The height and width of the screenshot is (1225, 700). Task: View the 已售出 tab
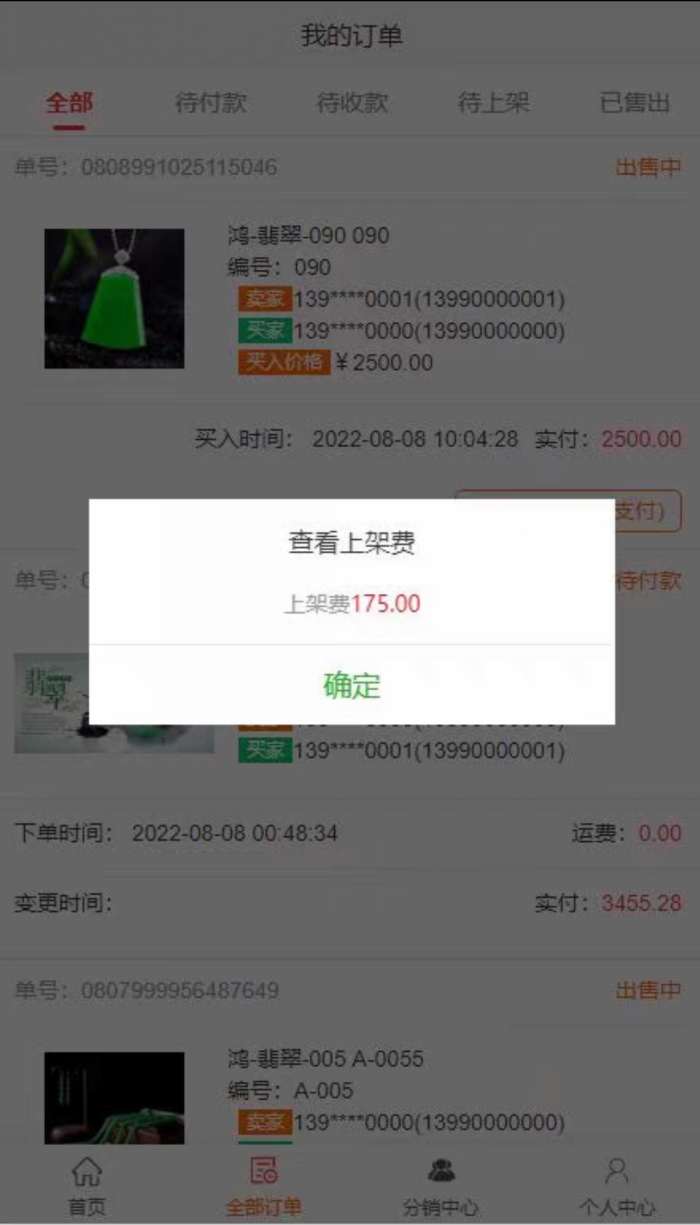pos(634,103)
